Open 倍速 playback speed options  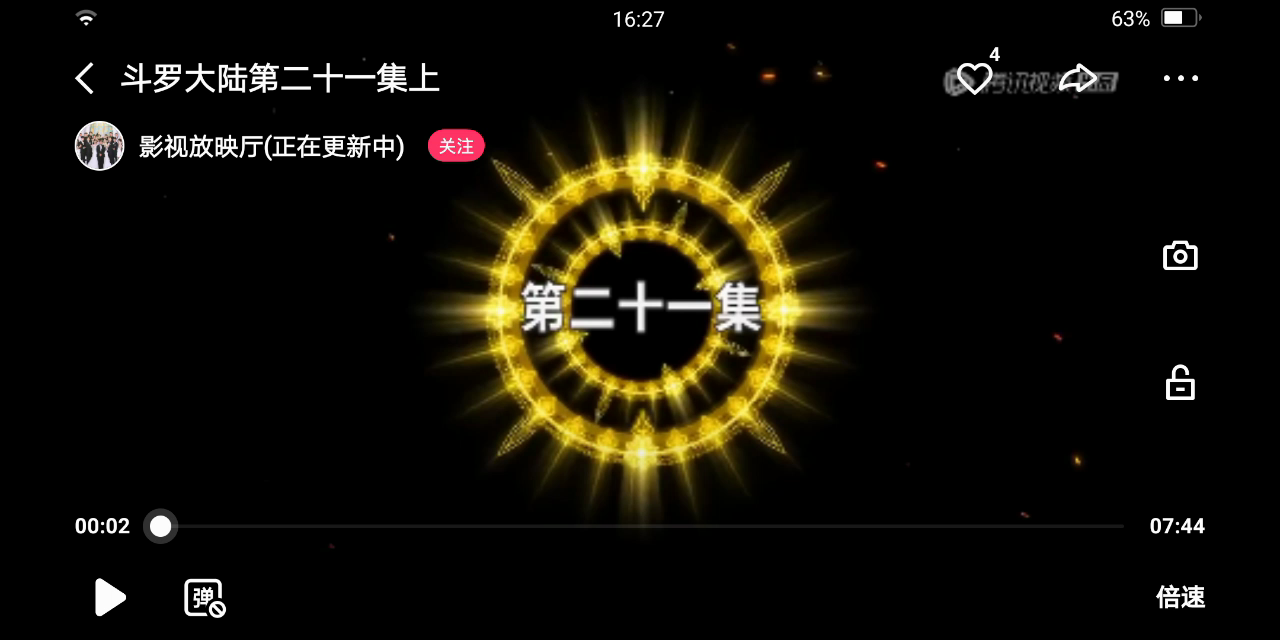tap(1180, 597)
